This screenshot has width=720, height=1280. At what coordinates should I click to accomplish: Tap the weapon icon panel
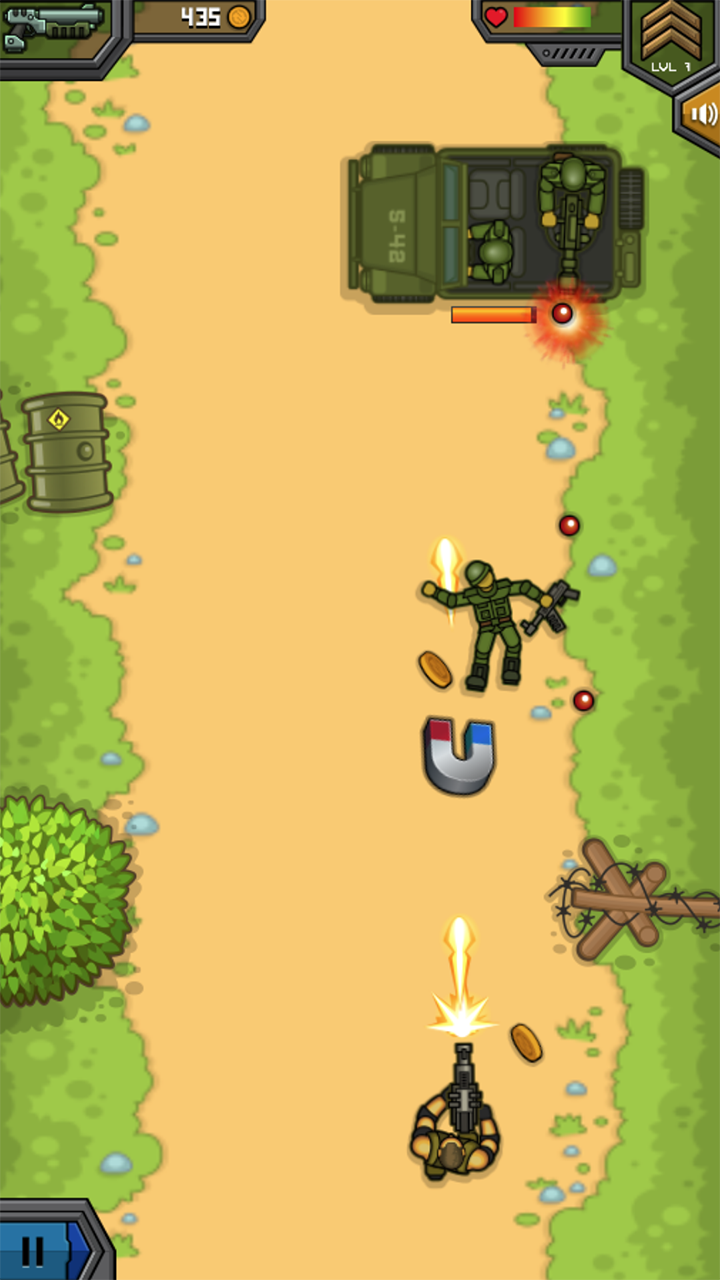[55, 27]
